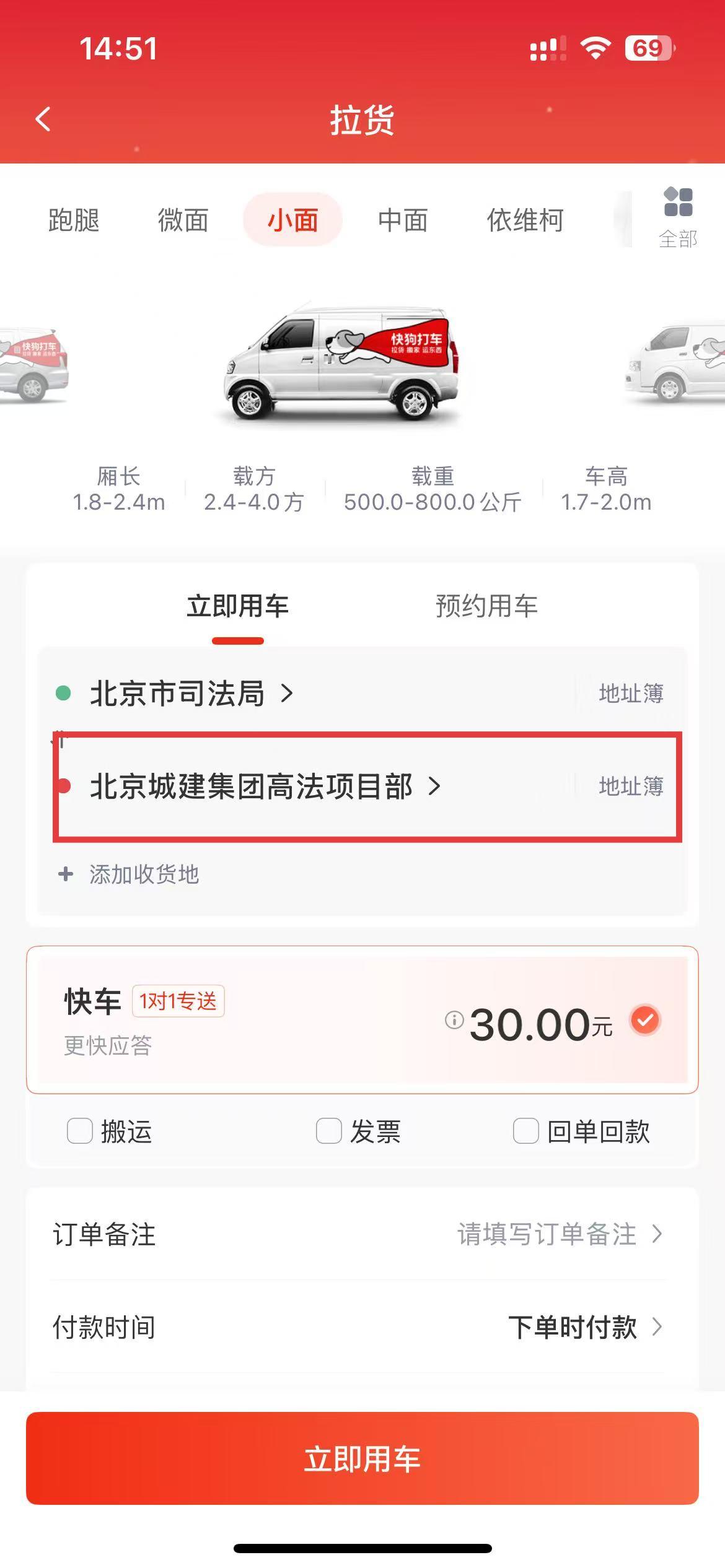
Task: Switch to the 微面 vehicle type
Action: pyautogui.click(x=183, y=220)
